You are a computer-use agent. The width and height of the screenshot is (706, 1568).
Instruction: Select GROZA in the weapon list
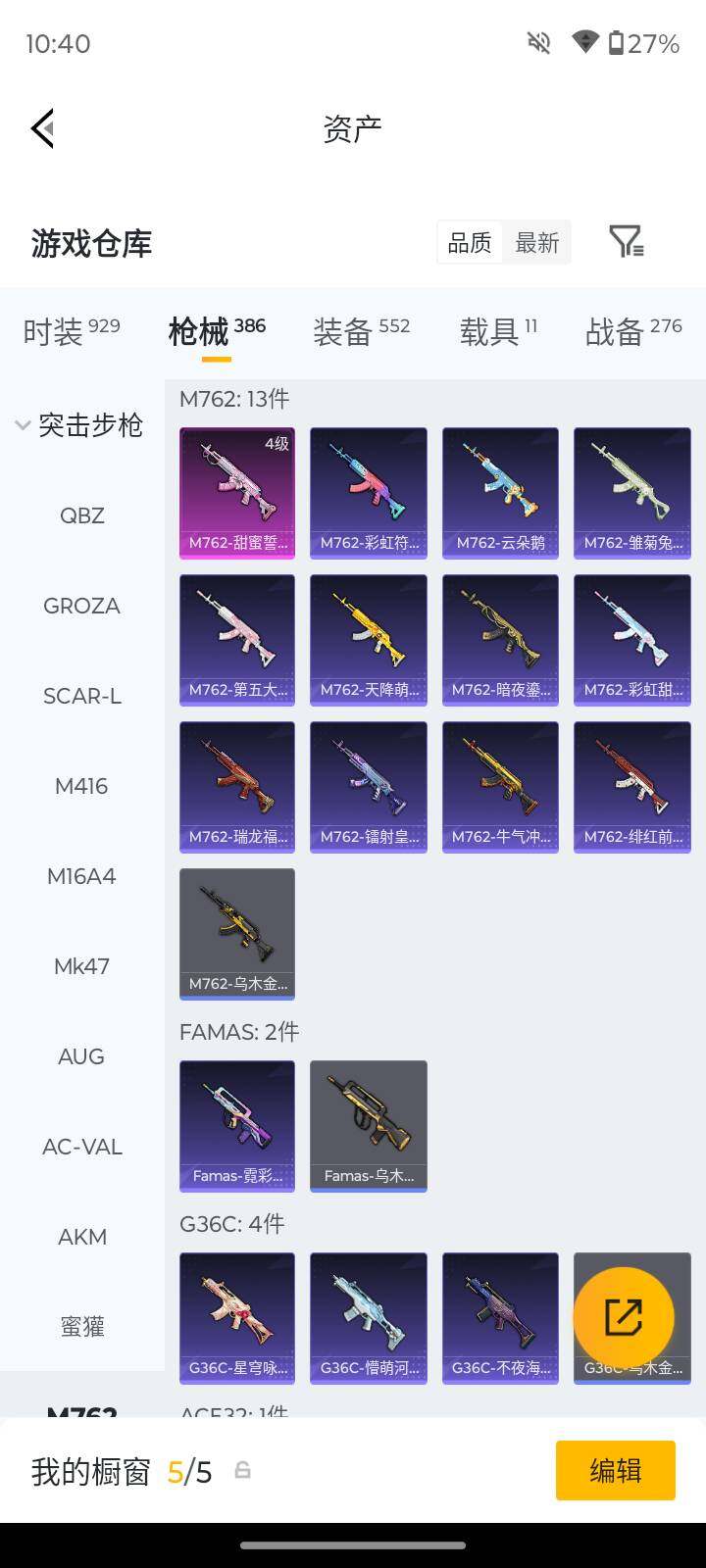[x=82, y=606]
